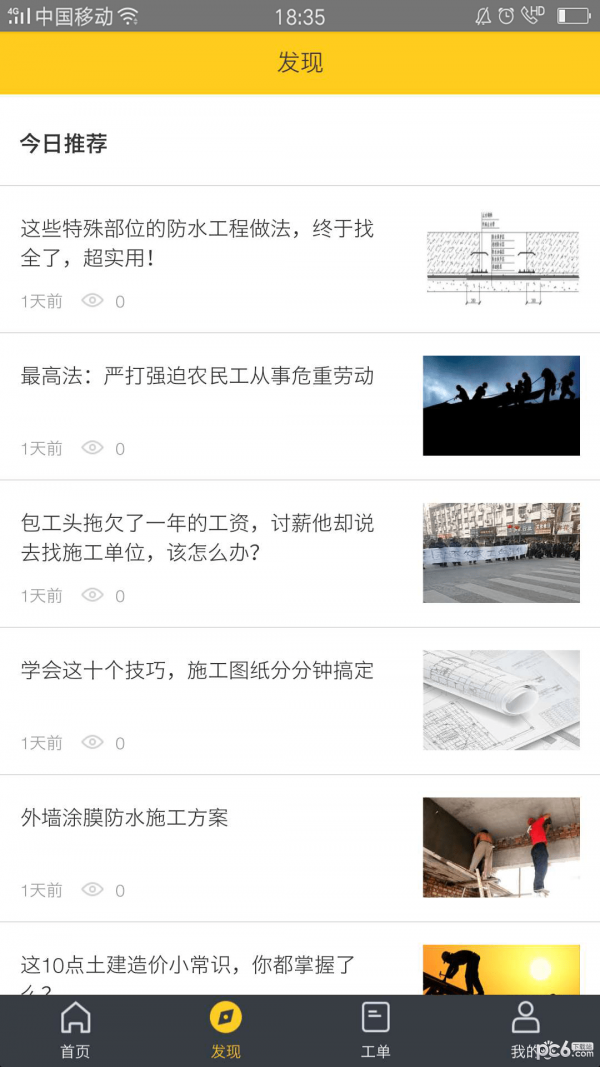Switch to the 首页 tab

[75, 1030]
